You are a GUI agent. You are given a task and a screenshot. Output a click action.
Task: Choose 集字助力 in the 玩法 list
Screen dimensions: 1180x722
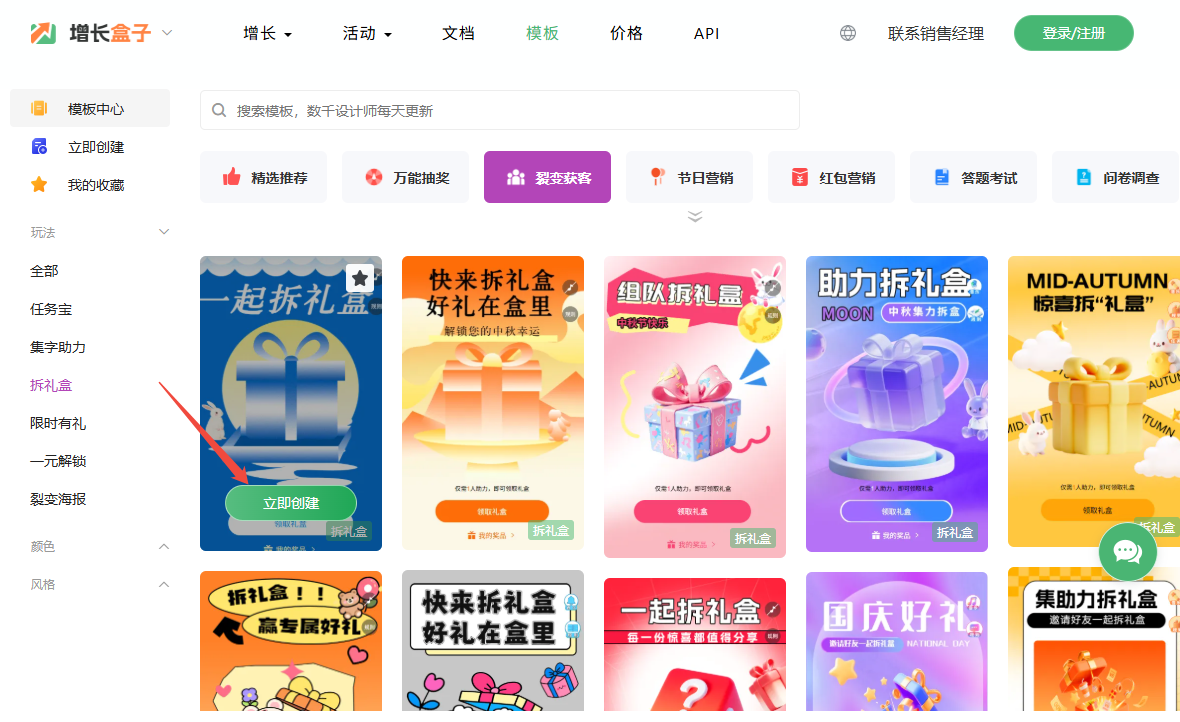[x=58, y=347]
